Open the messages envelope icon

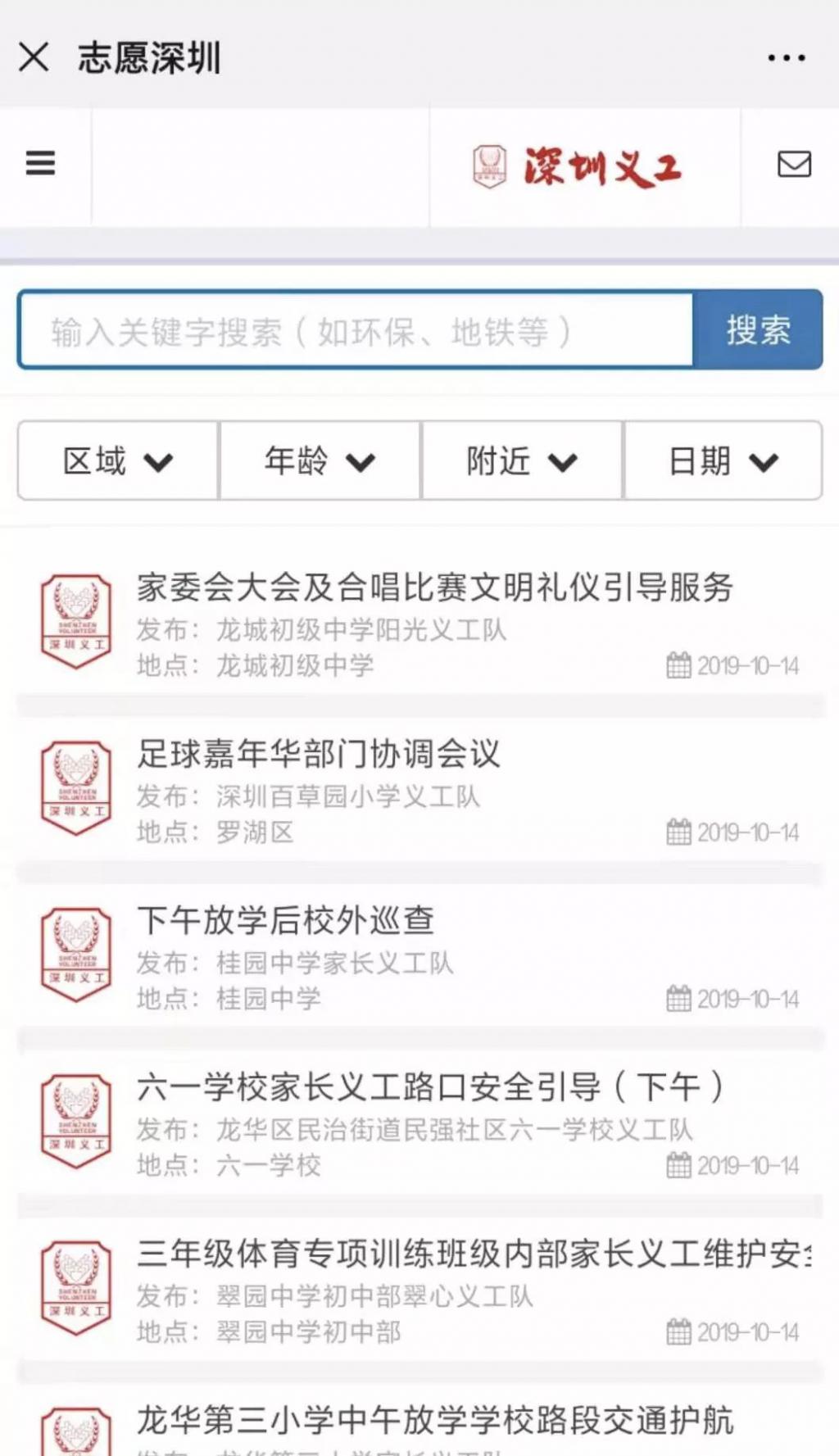pos(793,164)
